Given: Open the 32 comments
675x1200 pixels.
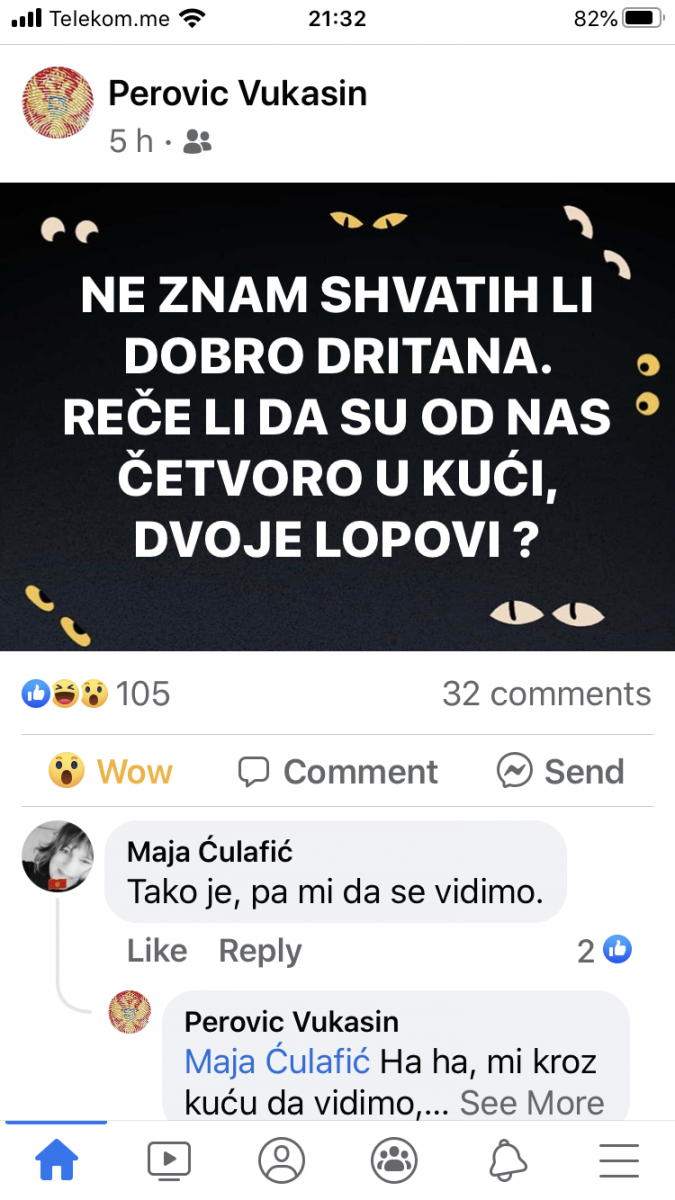Looking at the screenshot, I should click(546, 693).
